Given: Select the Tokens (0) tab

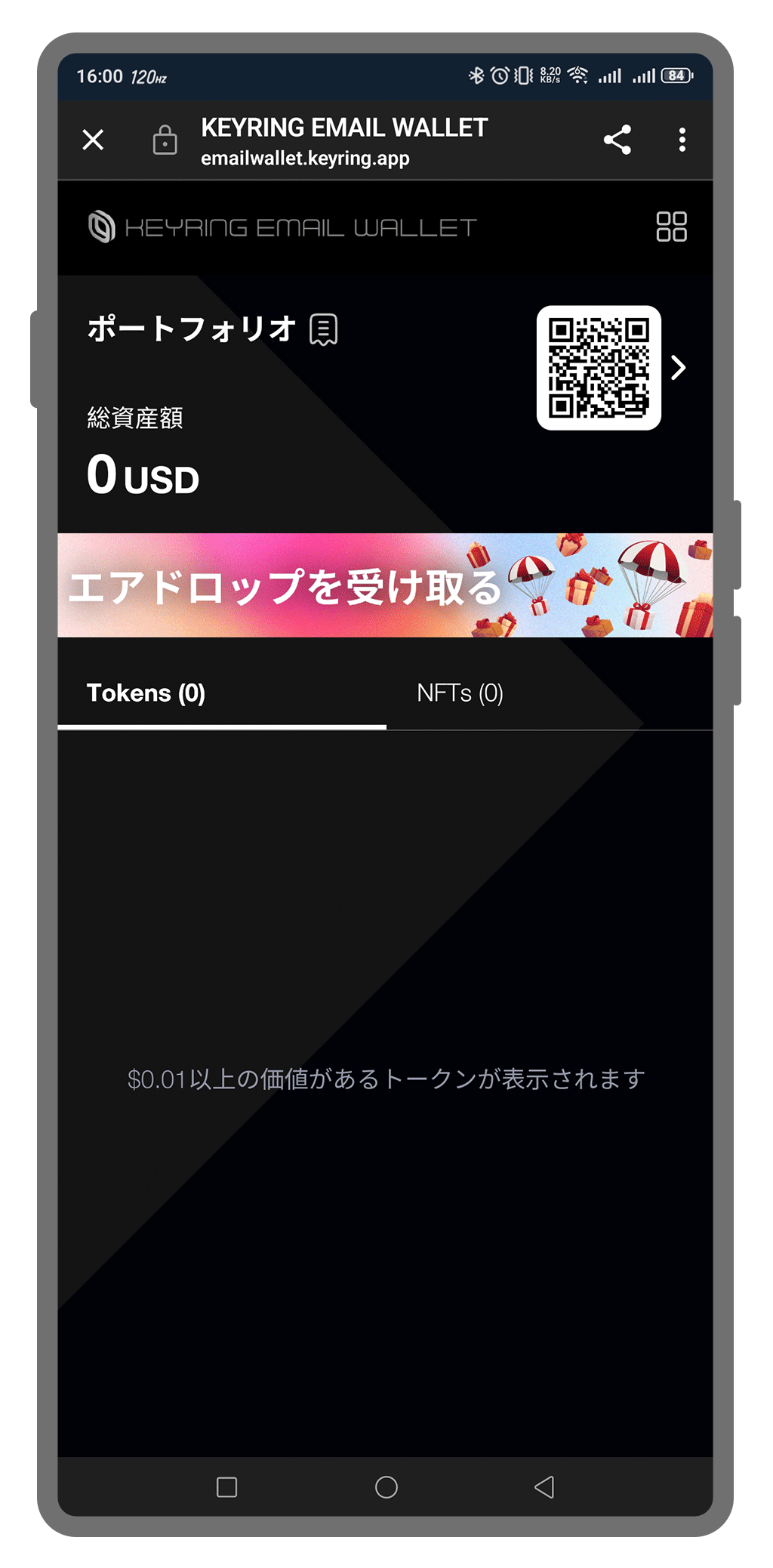Looking at the screenshot, I should (x=146, y=693).
